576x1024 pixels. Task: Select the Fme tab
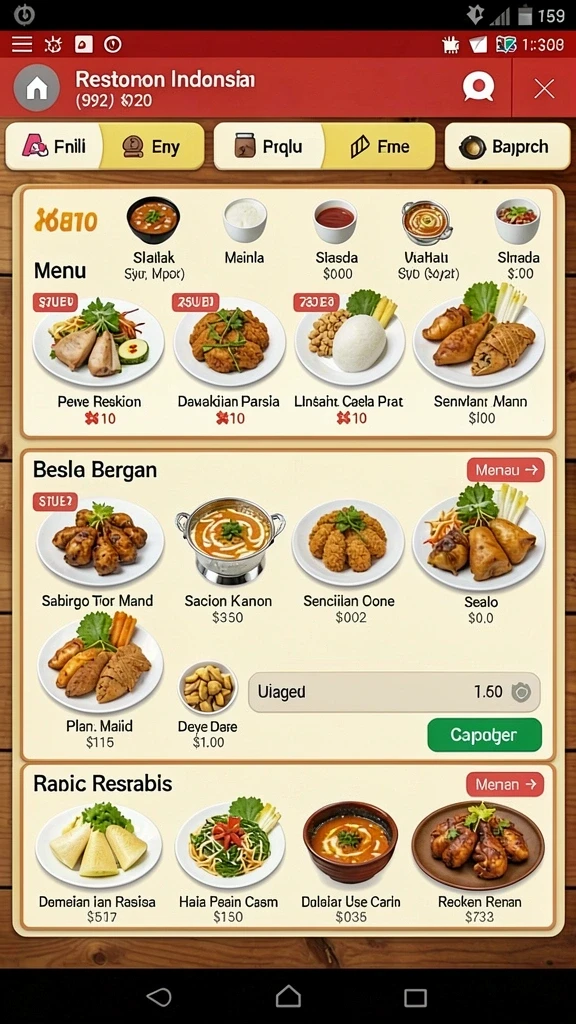coord(379,146)
